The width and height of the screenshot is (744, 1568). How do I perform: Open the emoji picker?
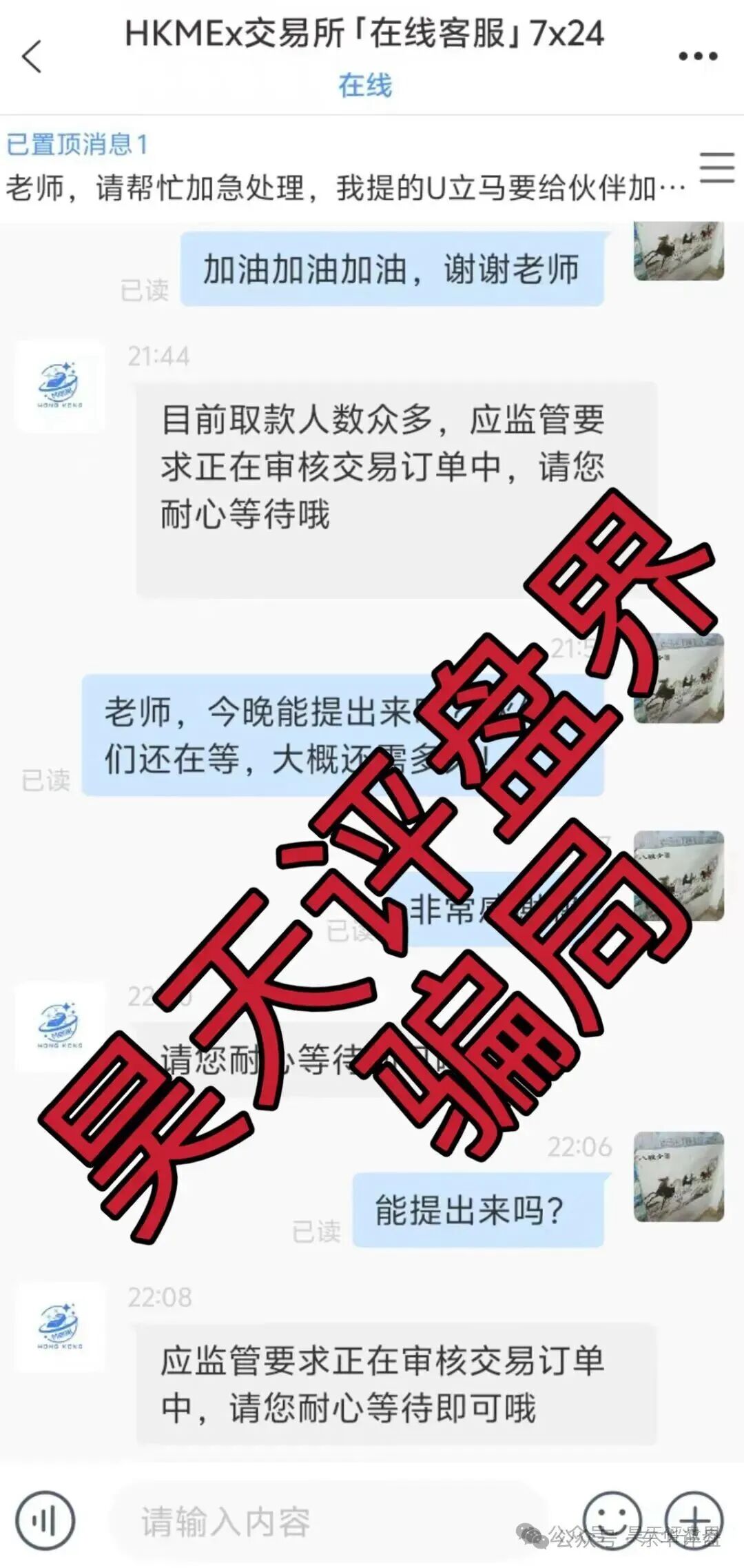(x=612, y=1519)
